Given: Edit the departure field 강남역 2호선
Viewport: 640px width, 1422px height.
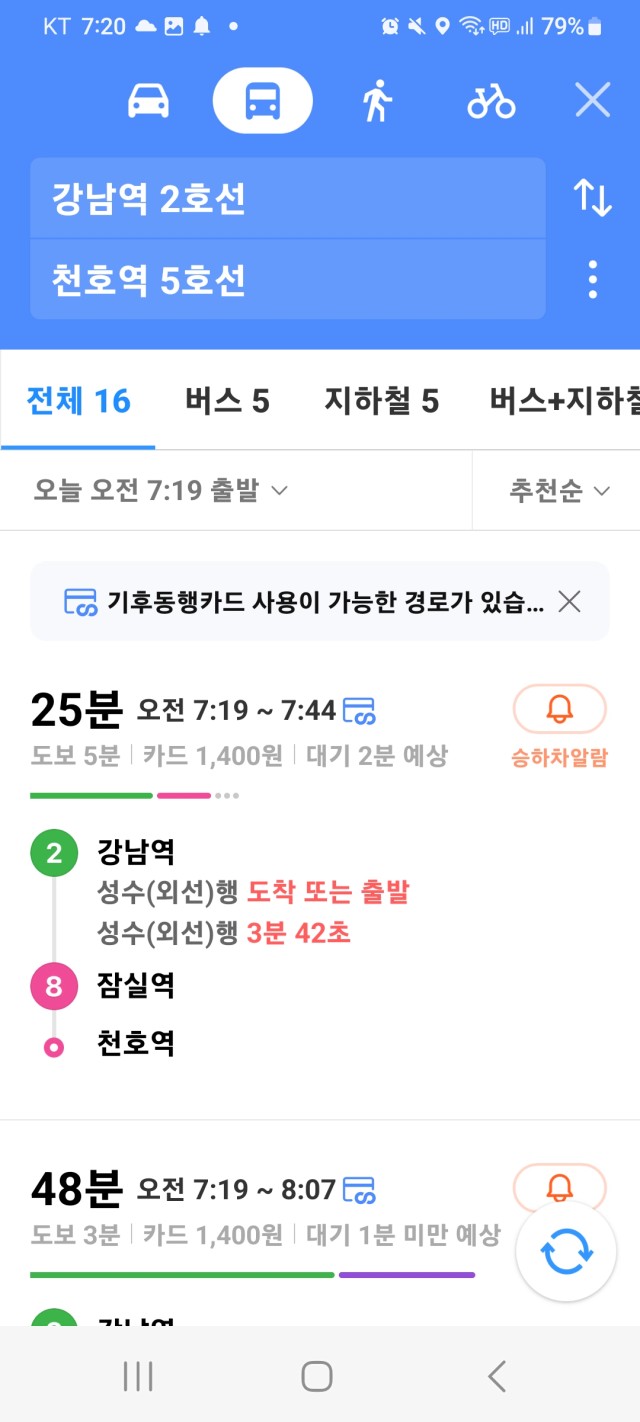Looking at the screenshot, I should coord(288,198).
